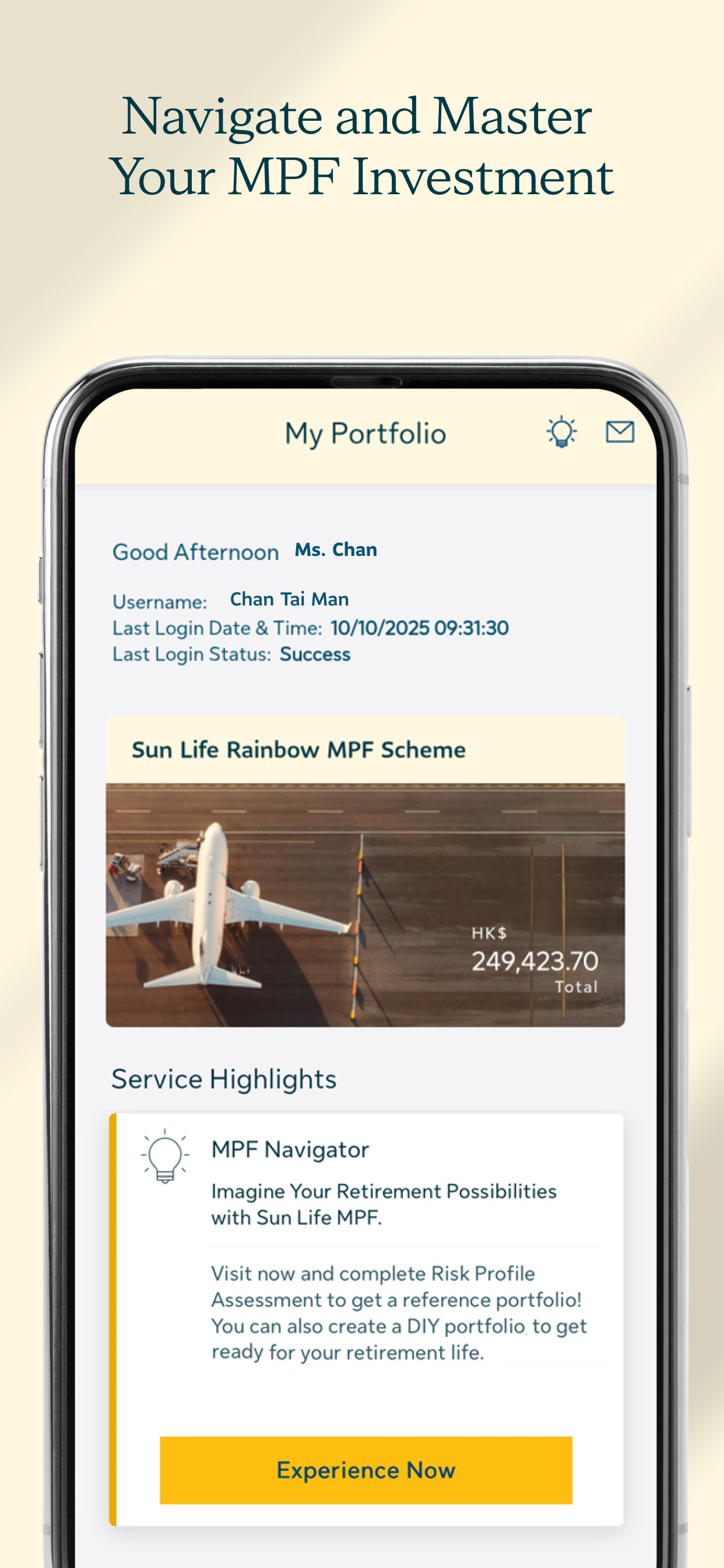Check the Last Login Status Success text

point(314,654)
